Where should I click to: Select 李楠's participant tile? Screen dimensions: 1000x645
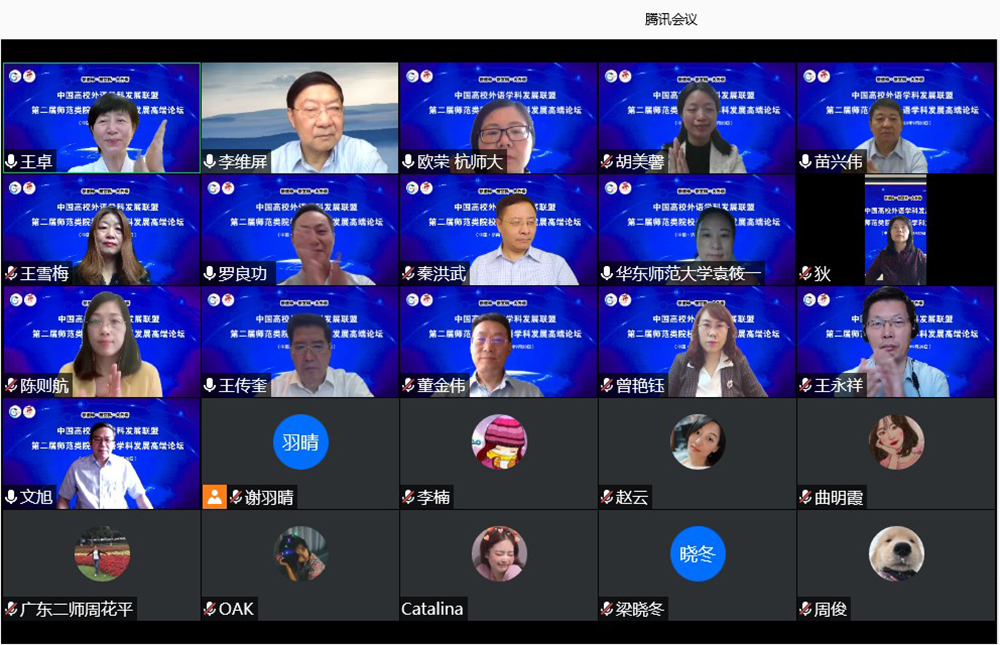click(x=498, y=454)
